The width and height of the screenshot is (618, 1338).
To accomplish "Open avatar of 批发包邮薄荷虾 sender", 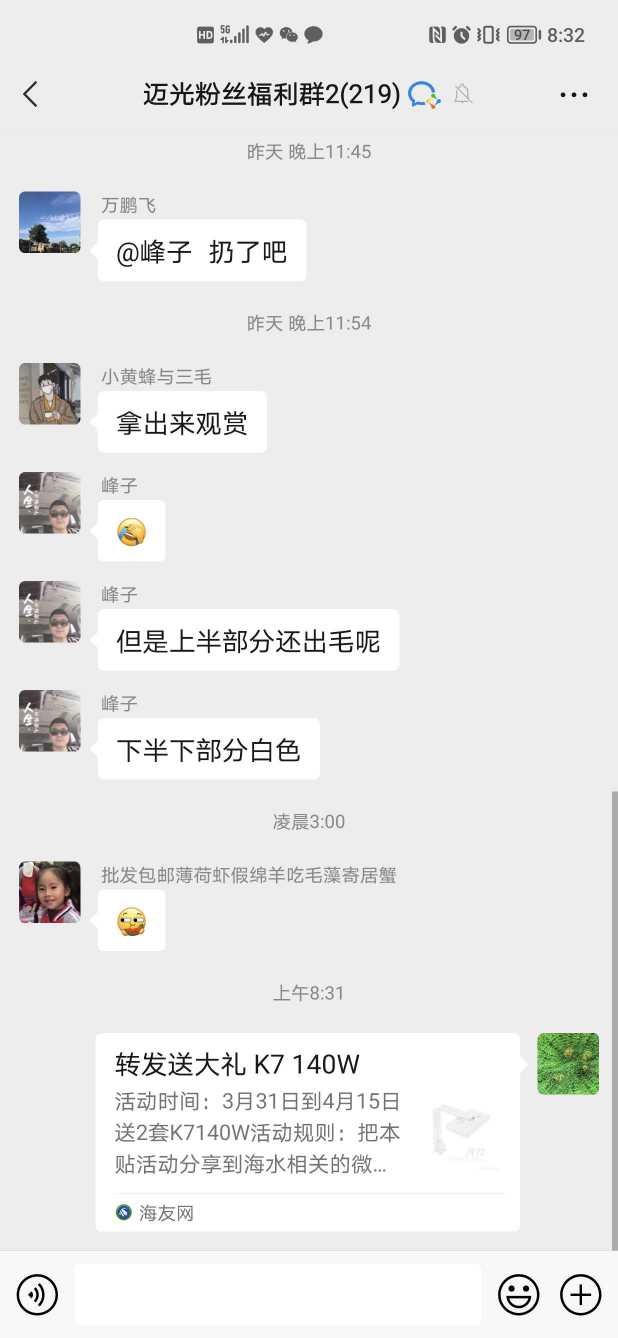I will [50, 892].
